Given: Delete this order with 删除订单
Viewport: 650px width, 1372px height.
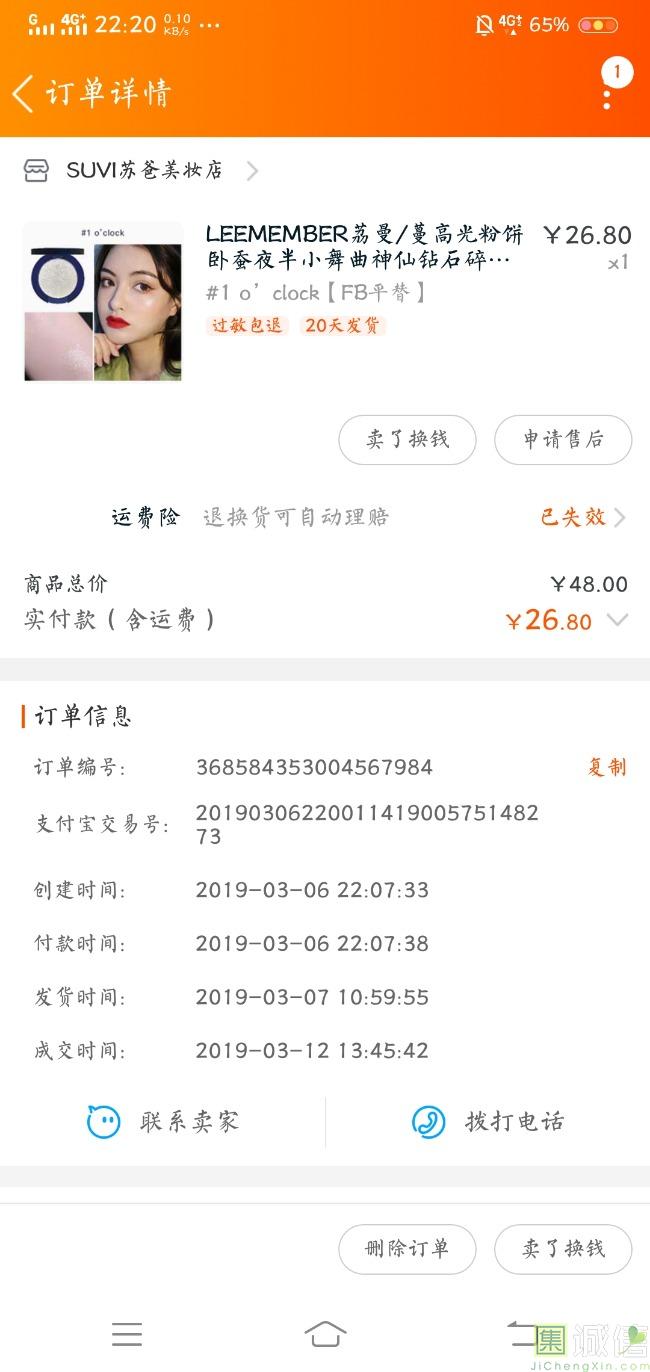Looking at the screenshot, I should click(x=407, y=1249).
